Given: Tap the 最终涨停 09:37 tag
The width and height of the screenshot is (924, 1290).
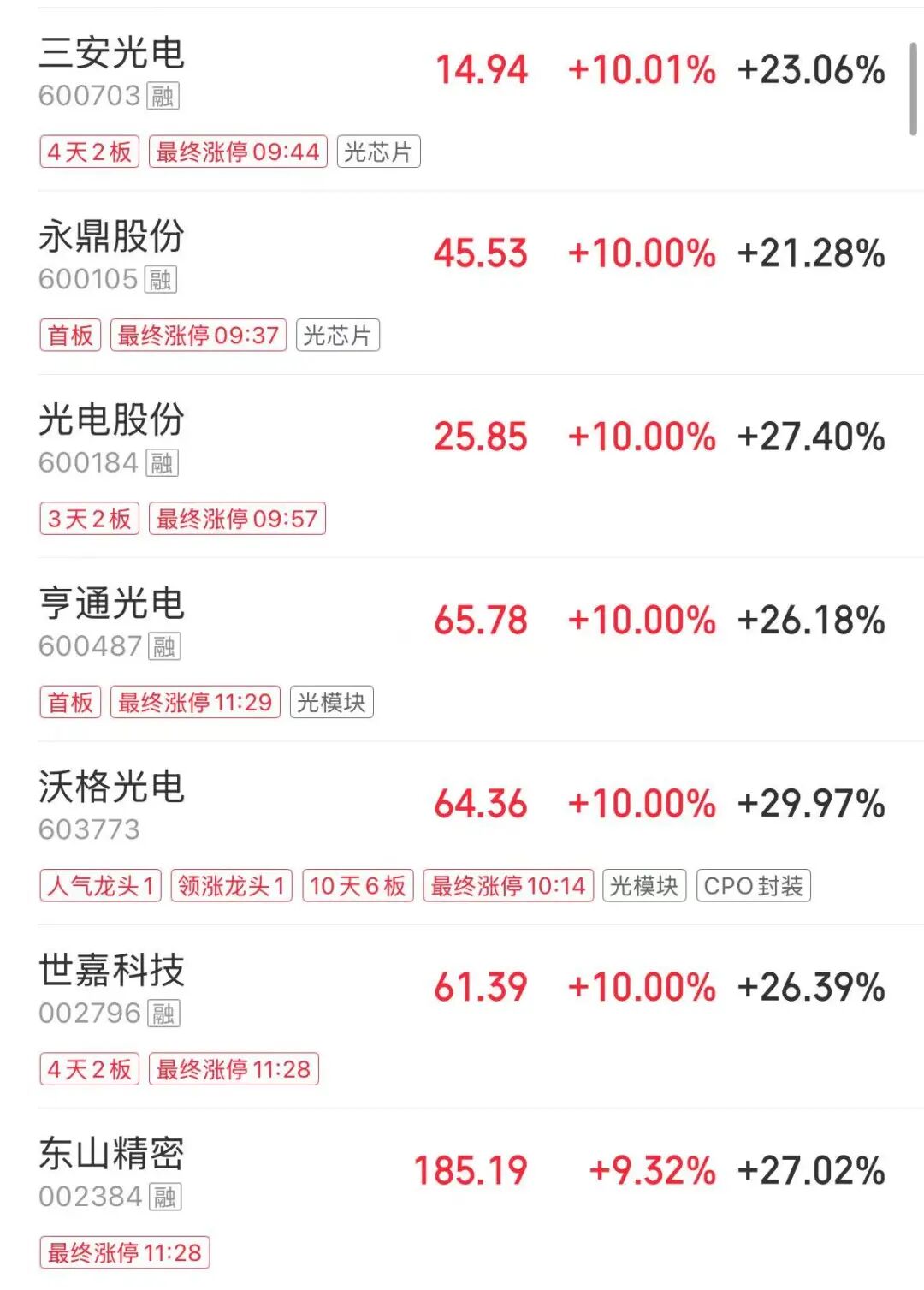Looking at the screenshot, I should point(198,336).
